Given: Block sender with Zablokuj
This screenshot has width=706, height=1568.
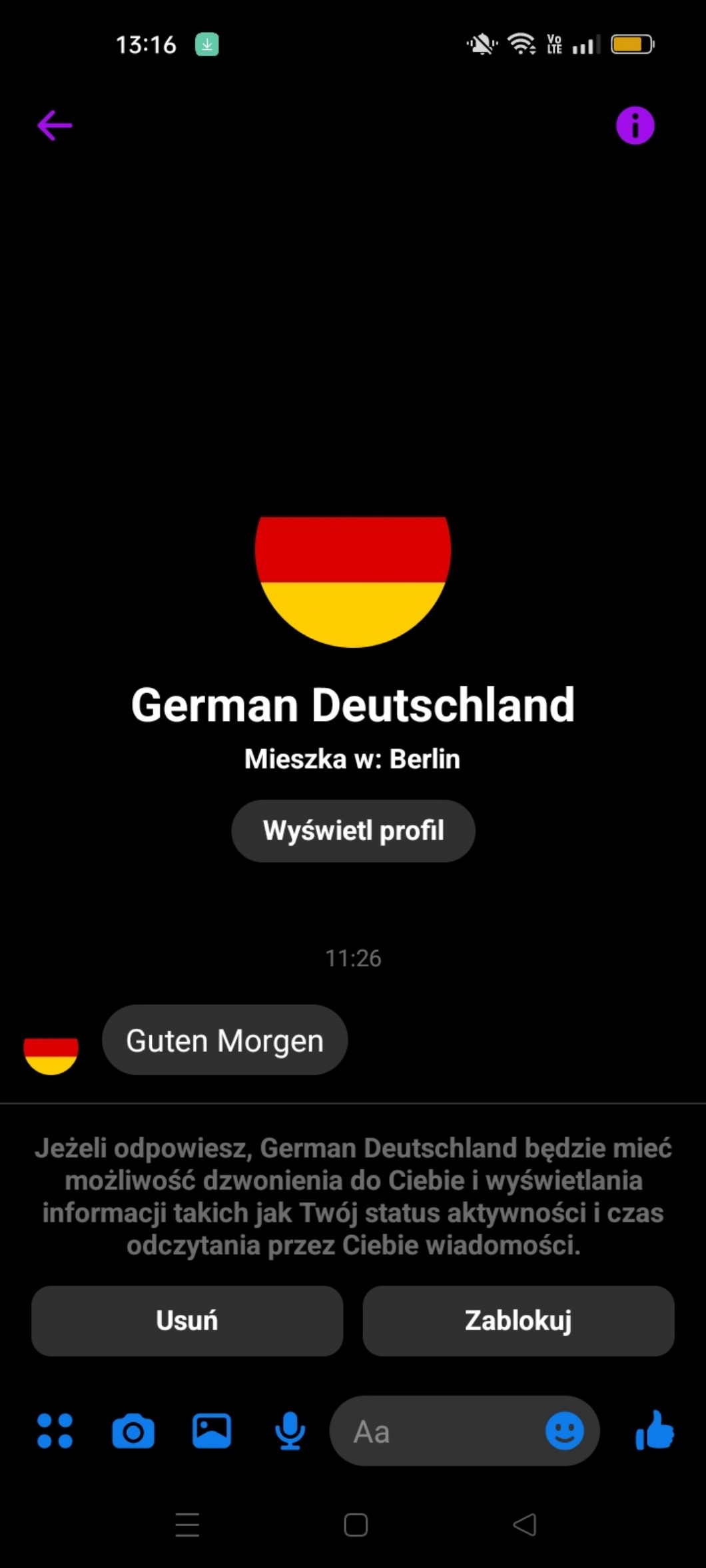Looking at the screenshot, I should [x=518, y=1320].
